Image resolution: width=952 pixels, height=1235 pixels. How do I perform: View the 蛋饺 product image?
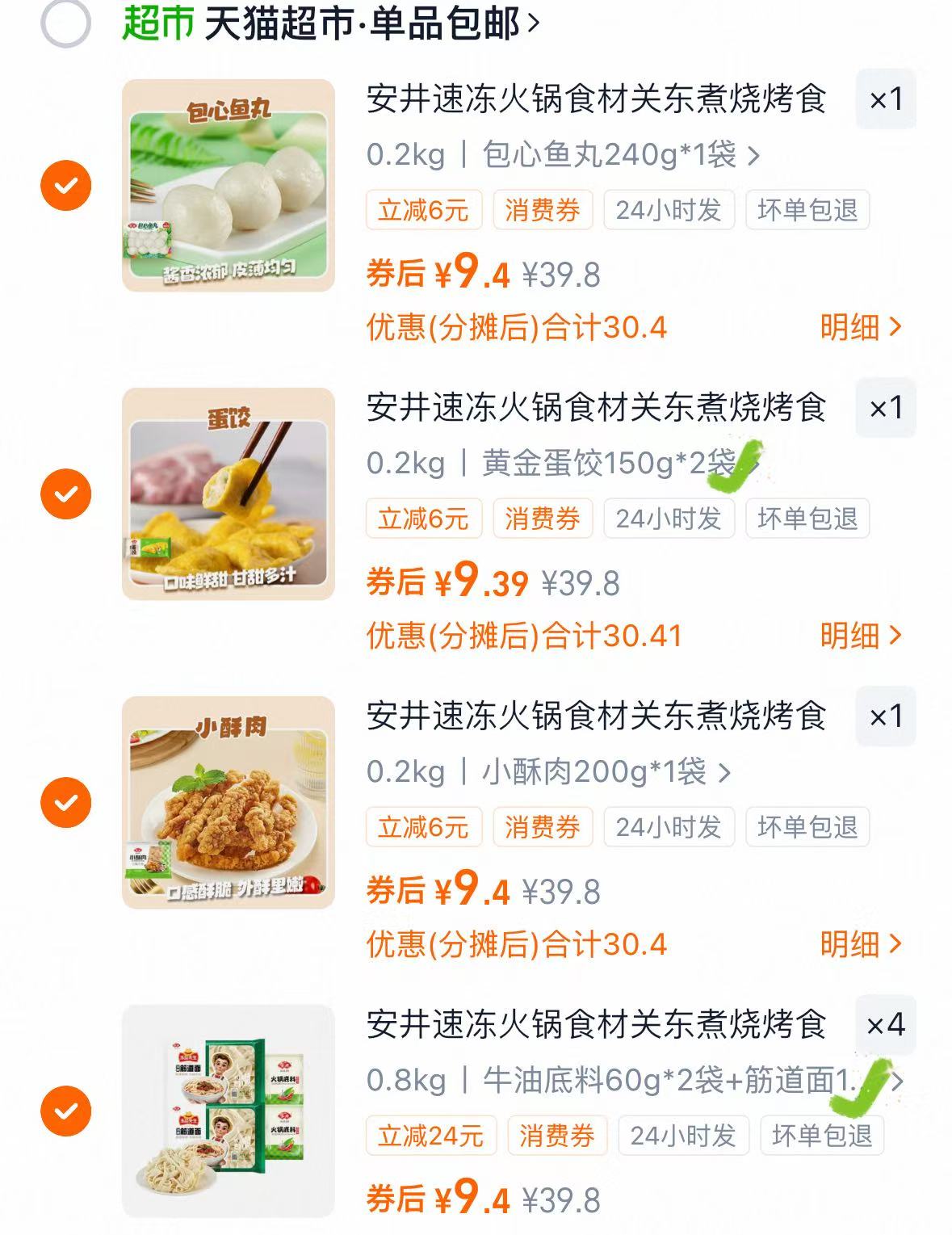click(x=229, y=494)
